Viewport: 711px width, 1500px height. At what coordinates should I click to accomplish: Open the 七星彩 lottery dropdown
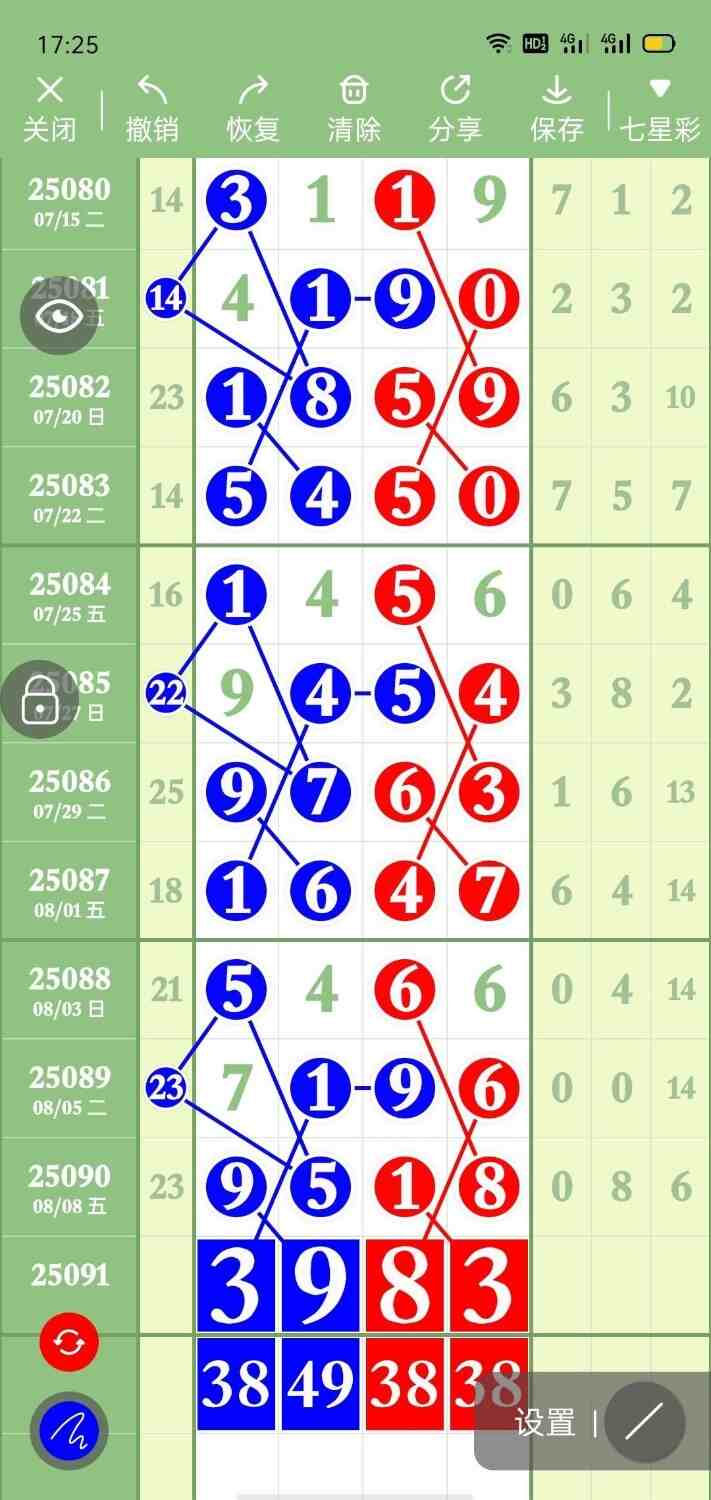click(x=659, y=108)
